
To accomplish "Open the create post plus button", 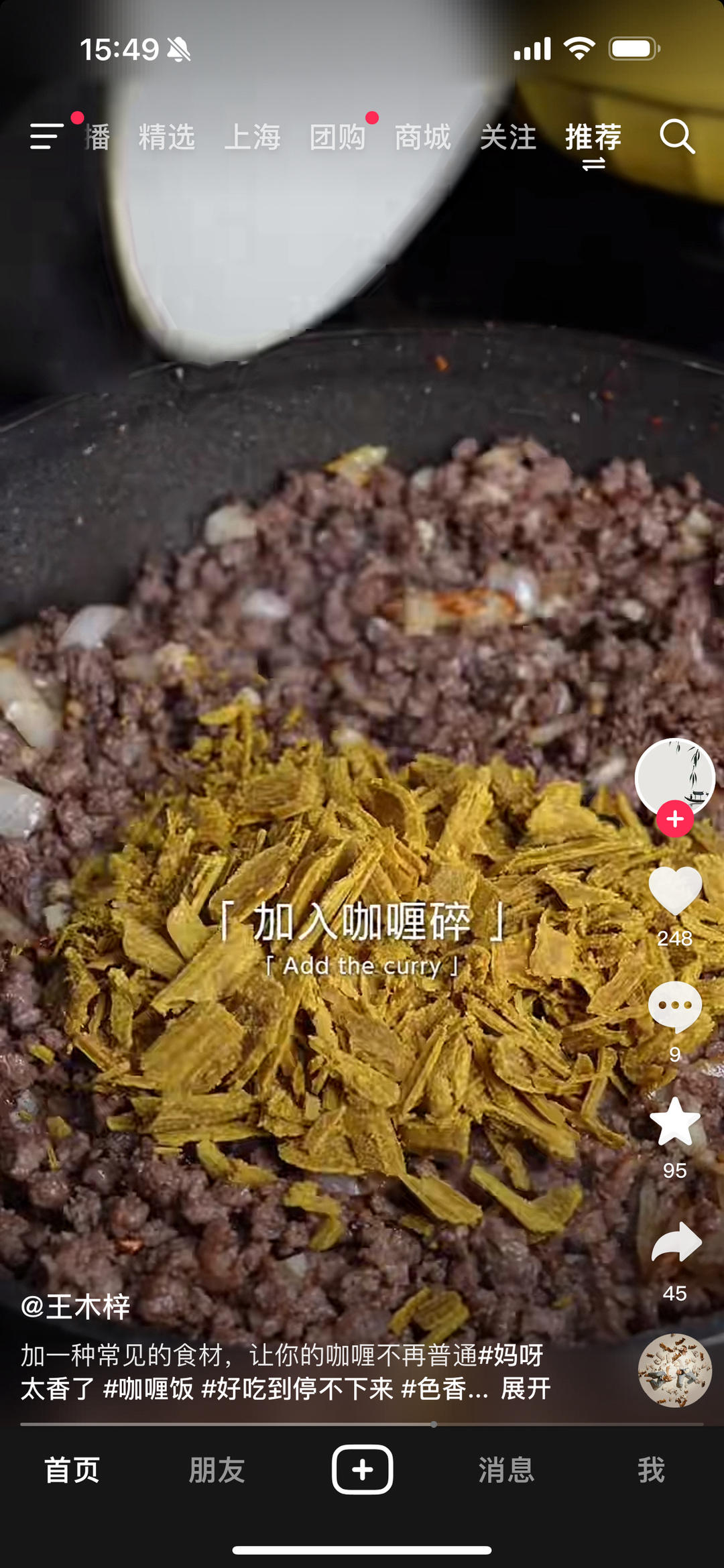I will (361, 1464).
